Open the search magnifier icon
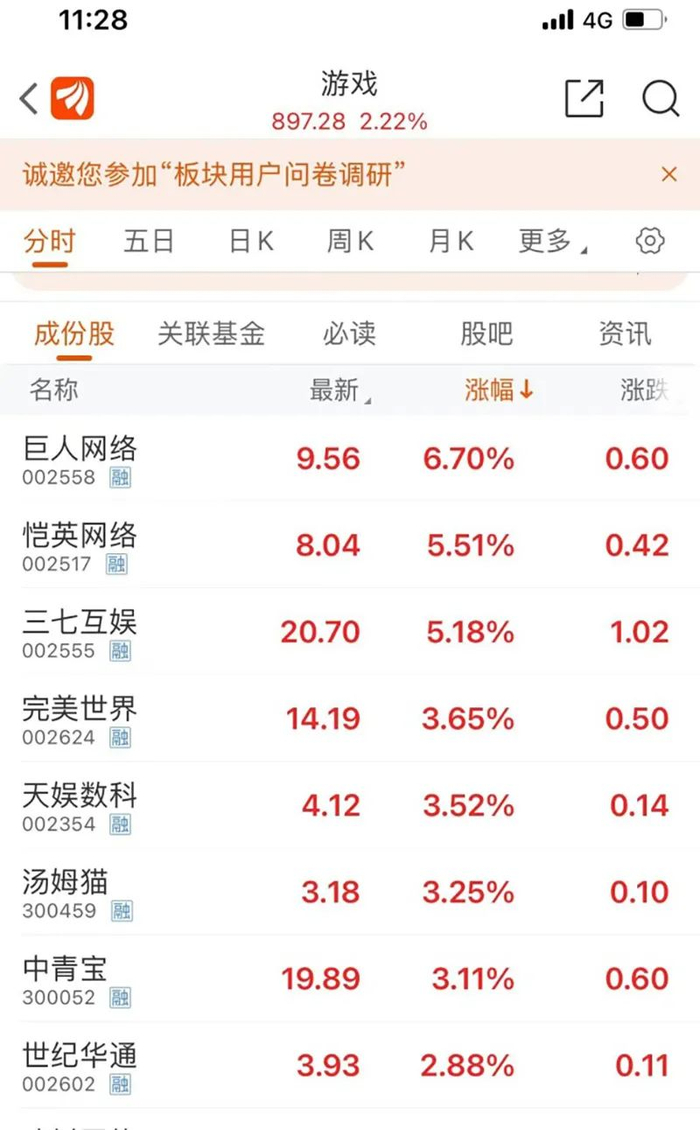Viewport: 700px width, 1130px height. pos(660,99)
